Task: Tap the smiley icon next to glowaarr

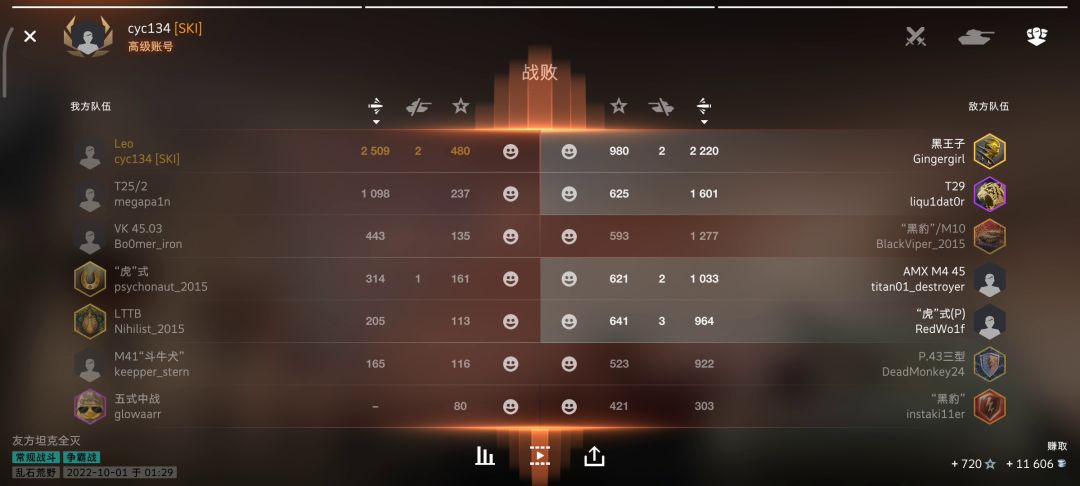Action: (x=510, y=406)
